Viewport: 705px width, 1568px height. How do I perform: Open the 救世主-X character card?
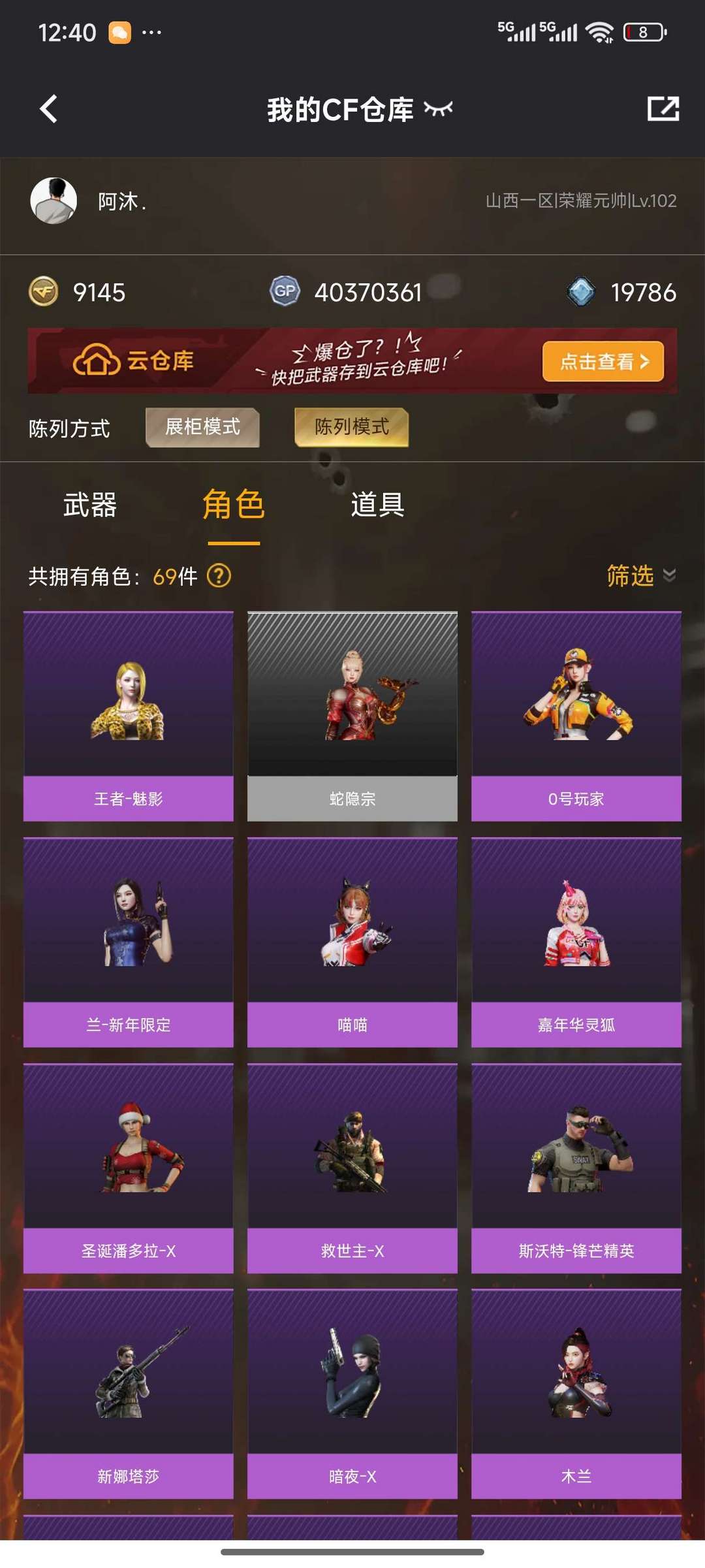[352, 1168]
